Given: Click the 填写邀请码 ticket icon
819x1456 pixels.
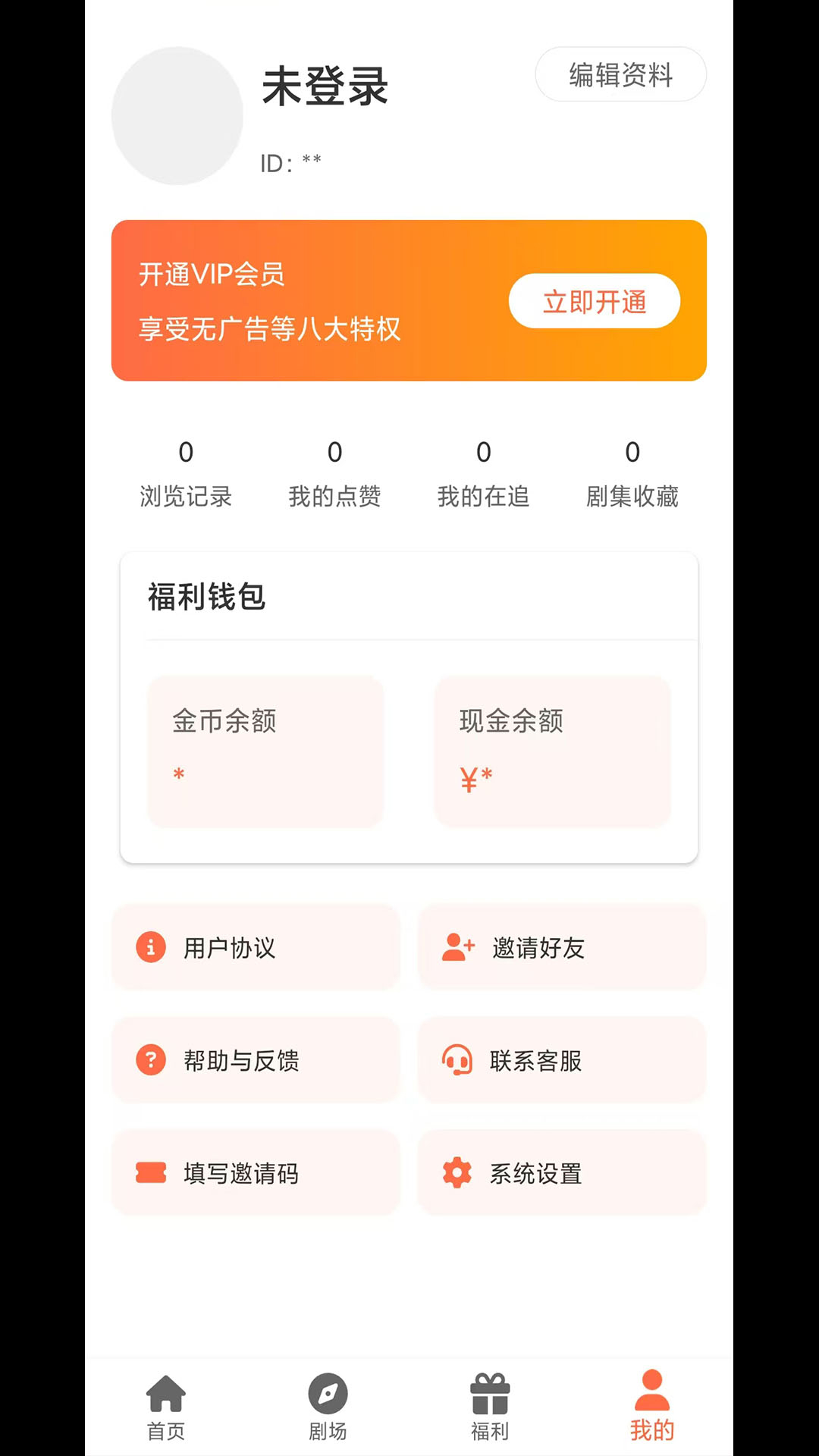Looking at the screenshot, I should [151, 1173].
